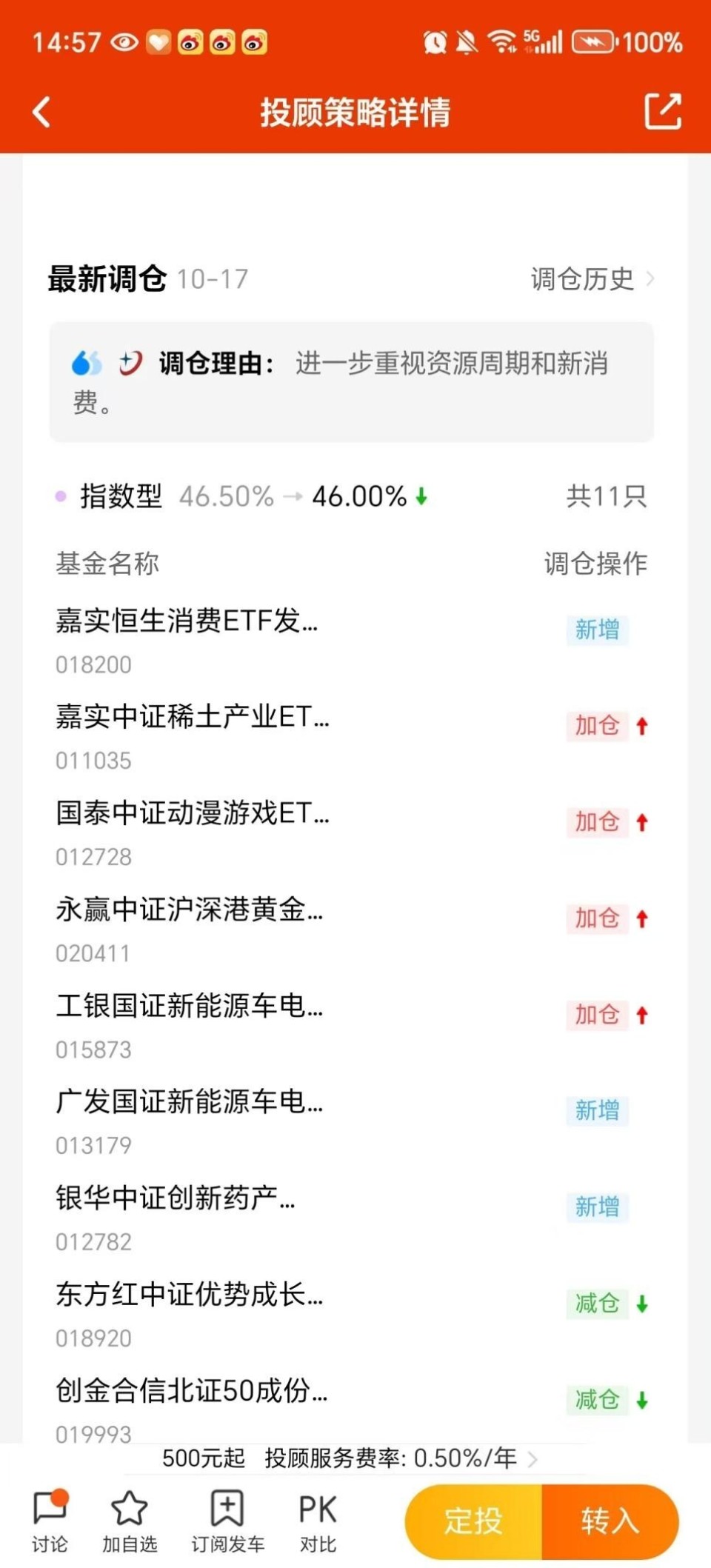The width and height of the screenshot is (711, 1568).
Task: Open 调仓历史 via its chevron
Action: (x=650, y=280)
